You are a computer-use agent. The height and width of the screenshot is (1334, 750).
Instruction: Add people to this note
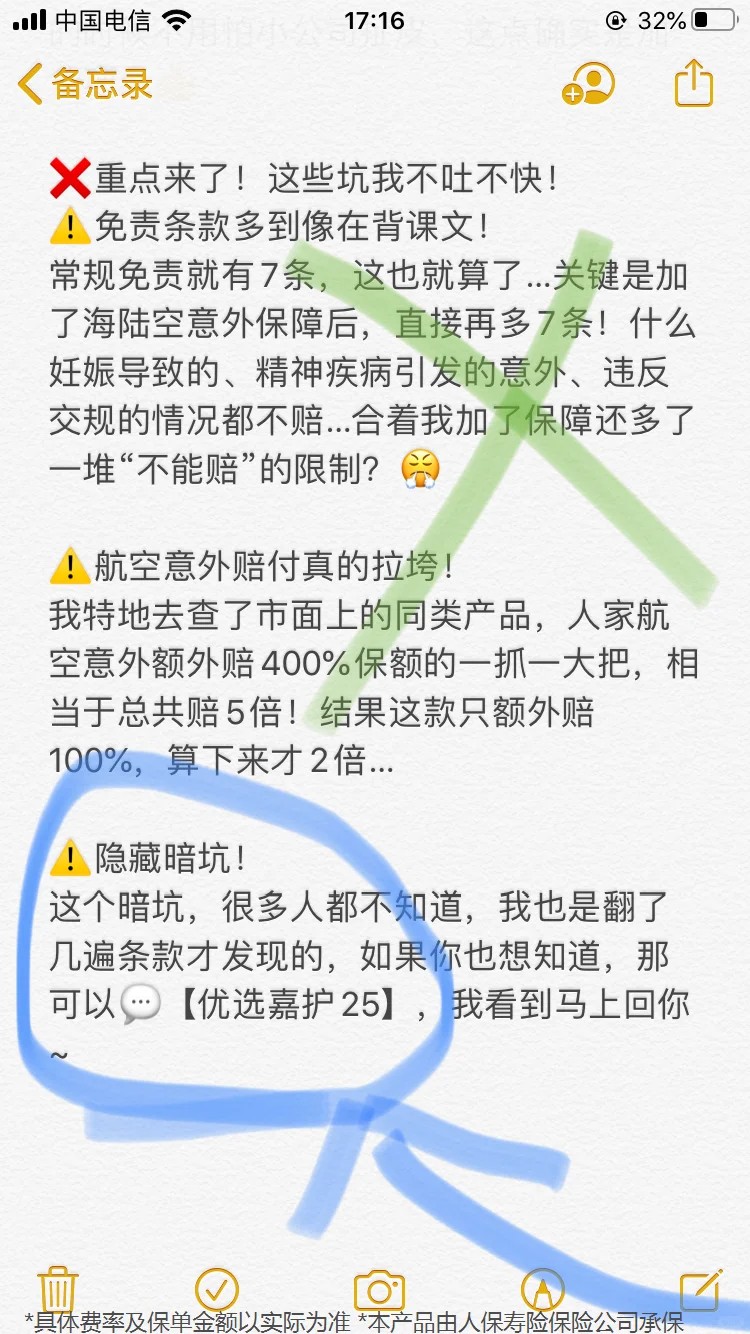point(589,84)
